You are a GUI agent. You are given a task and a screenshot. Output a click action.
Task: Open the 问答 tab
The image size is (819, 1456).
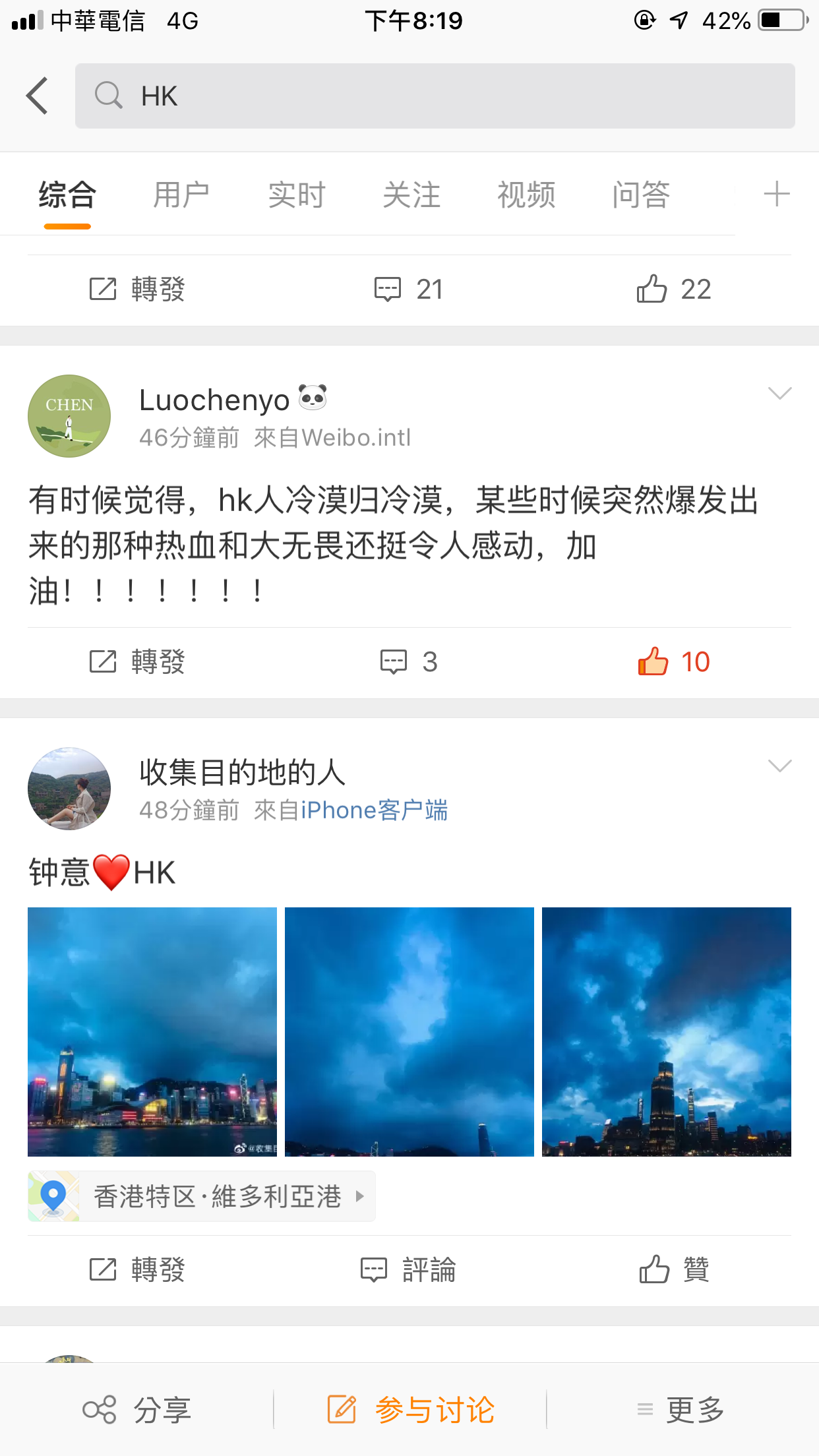click(x=641, y=195)
